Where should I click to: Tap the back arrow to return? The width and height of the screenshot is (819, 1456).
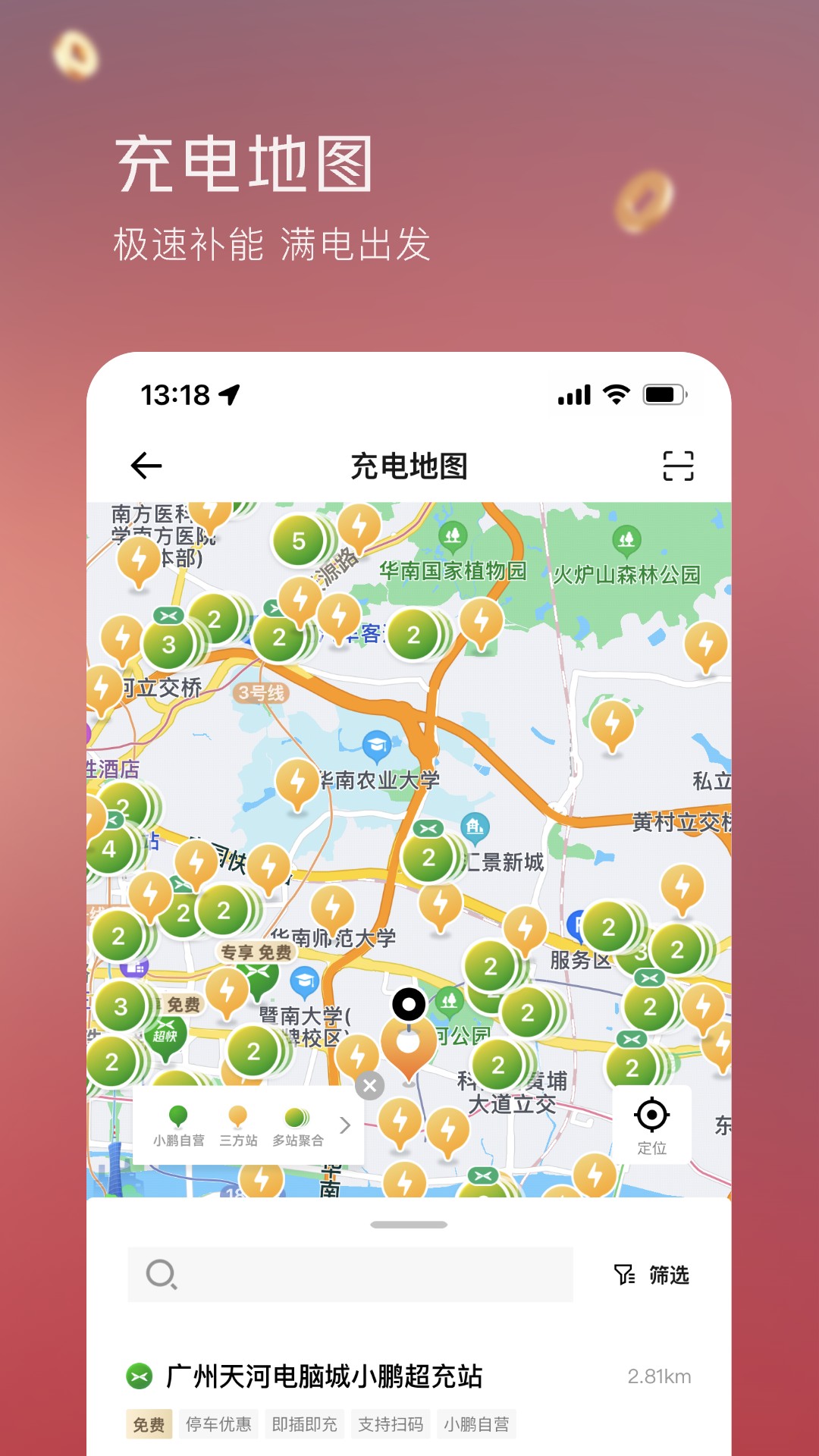pyautogui.click(x=146, y=466)
